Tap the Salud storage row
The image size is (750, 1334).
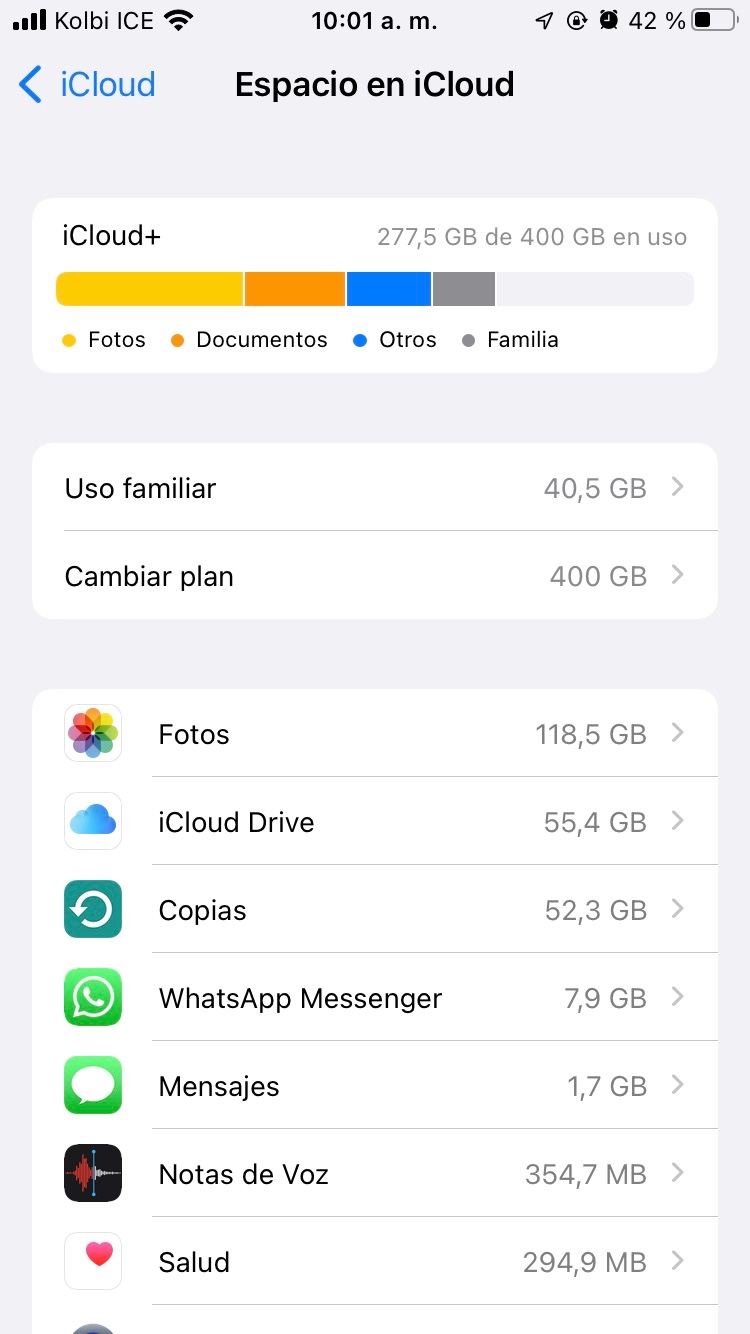tap(375, 1261)
